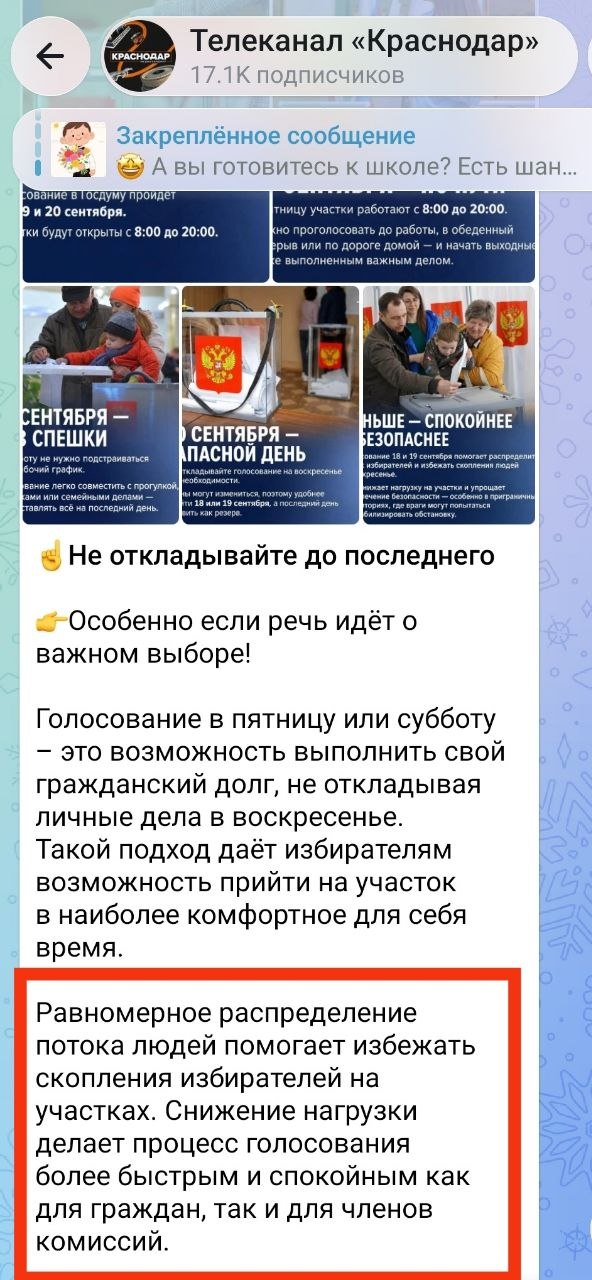
Task: Open the photo captioned 'Раньше — спокойнее, безопаснее'
Action: [x=449, y=405]
